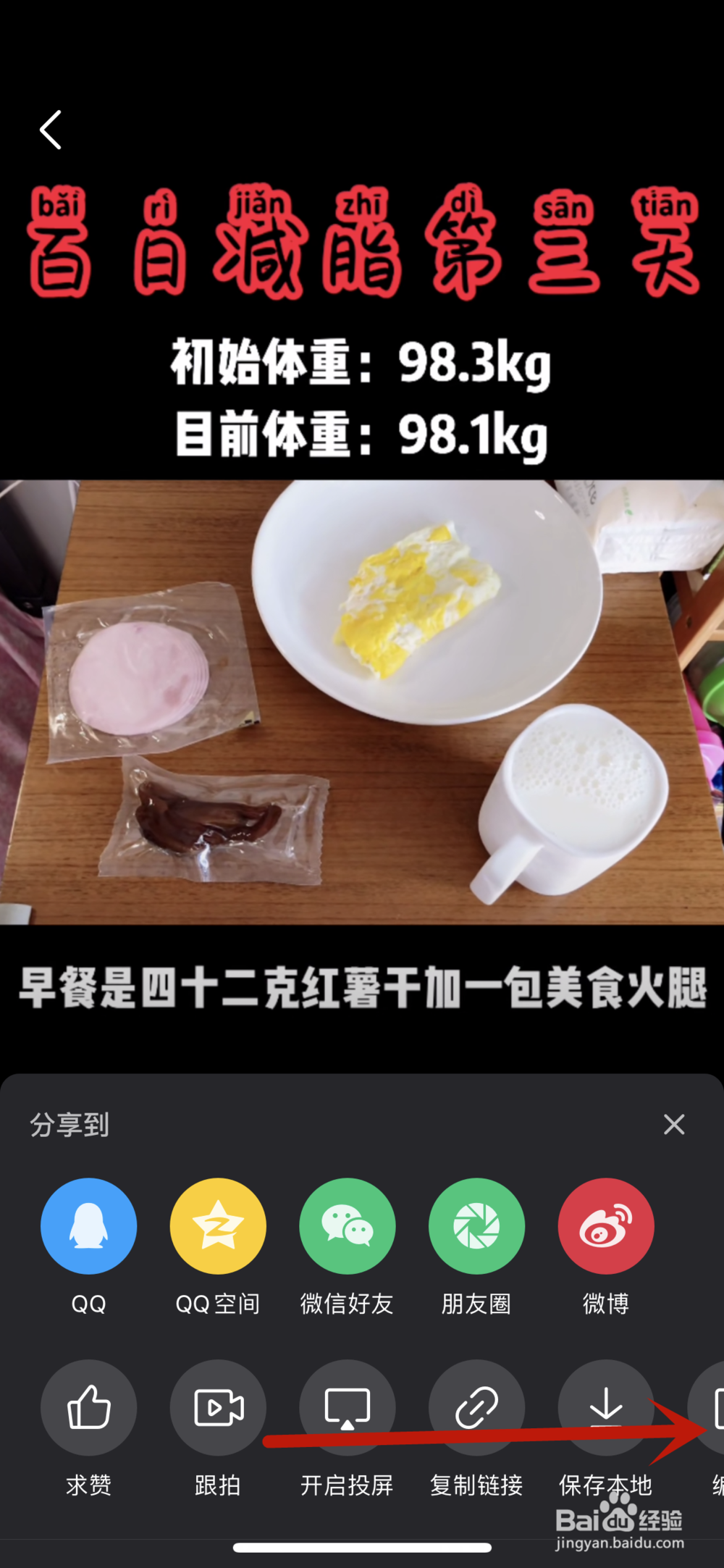Share to QQ空间 (QQ Zone)

click(x=218, y=1225)
